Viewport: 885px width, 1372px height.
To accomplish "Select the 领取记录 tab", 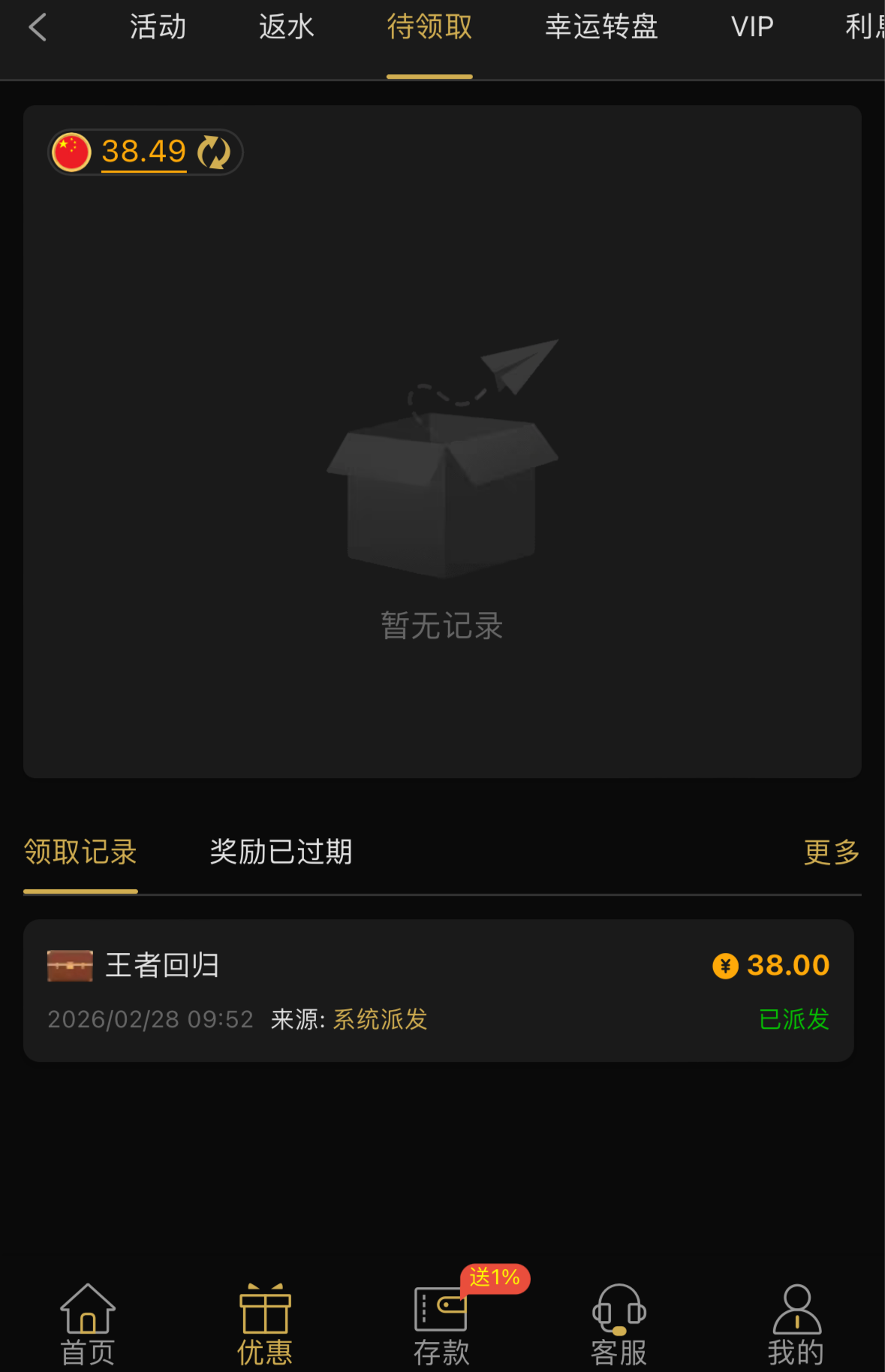I will pos(80,852).
